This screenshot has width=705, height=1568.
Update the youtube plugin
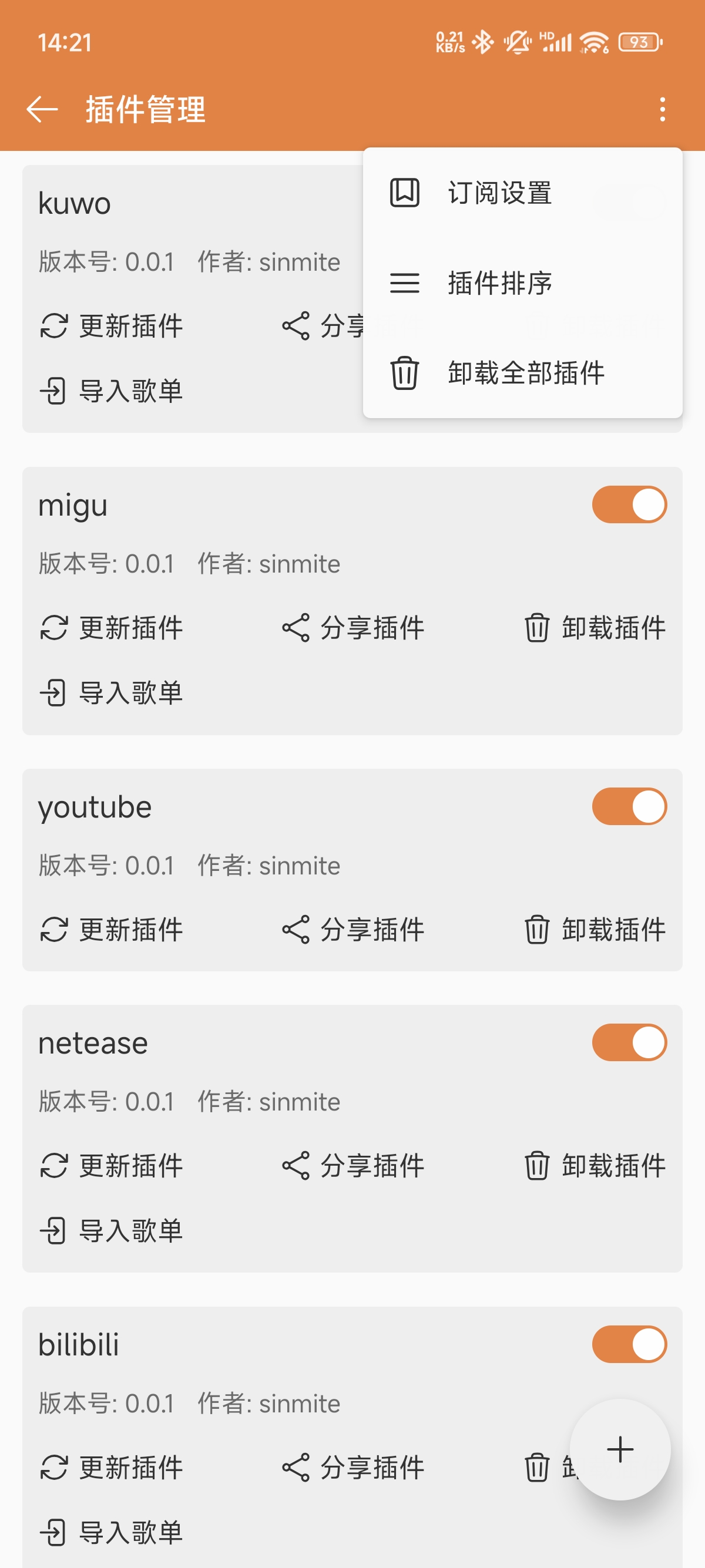(112, 930)
